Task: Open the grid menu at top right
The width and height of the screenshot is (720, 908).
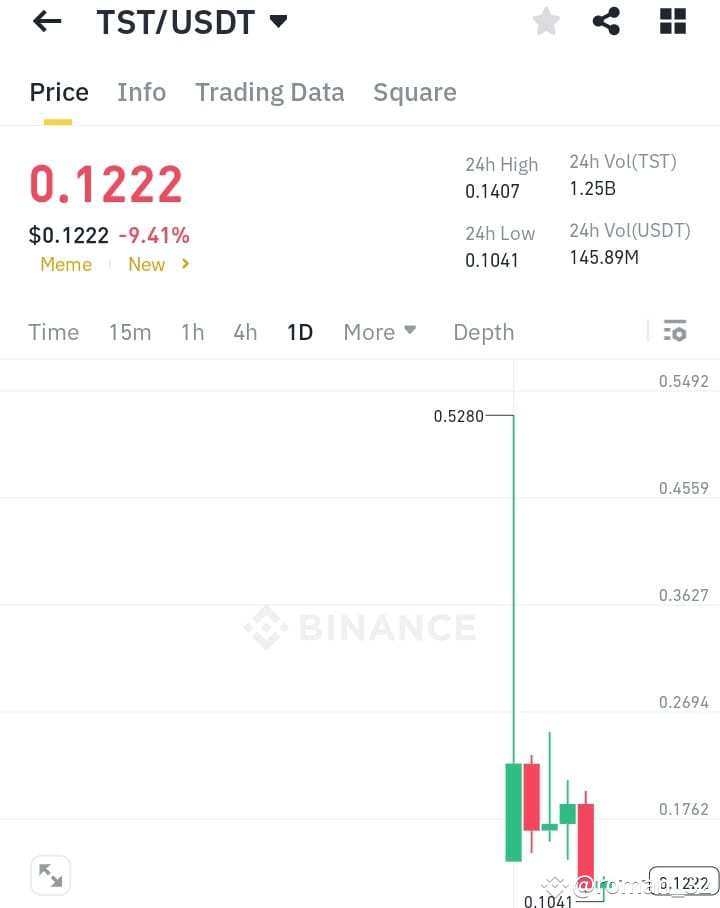Action: click(x=672, y=21)
